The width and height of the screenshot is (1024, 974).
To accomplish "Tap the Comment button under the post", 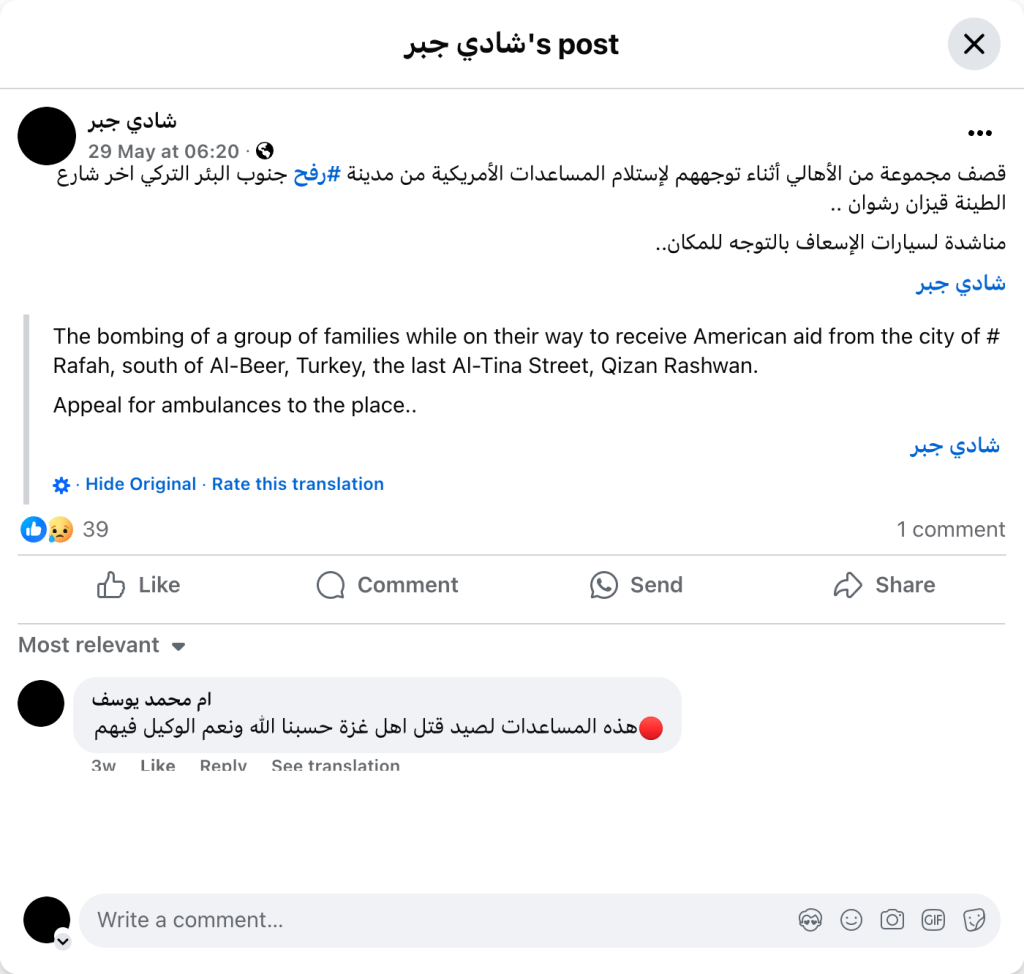I will [x=387, y=585].
